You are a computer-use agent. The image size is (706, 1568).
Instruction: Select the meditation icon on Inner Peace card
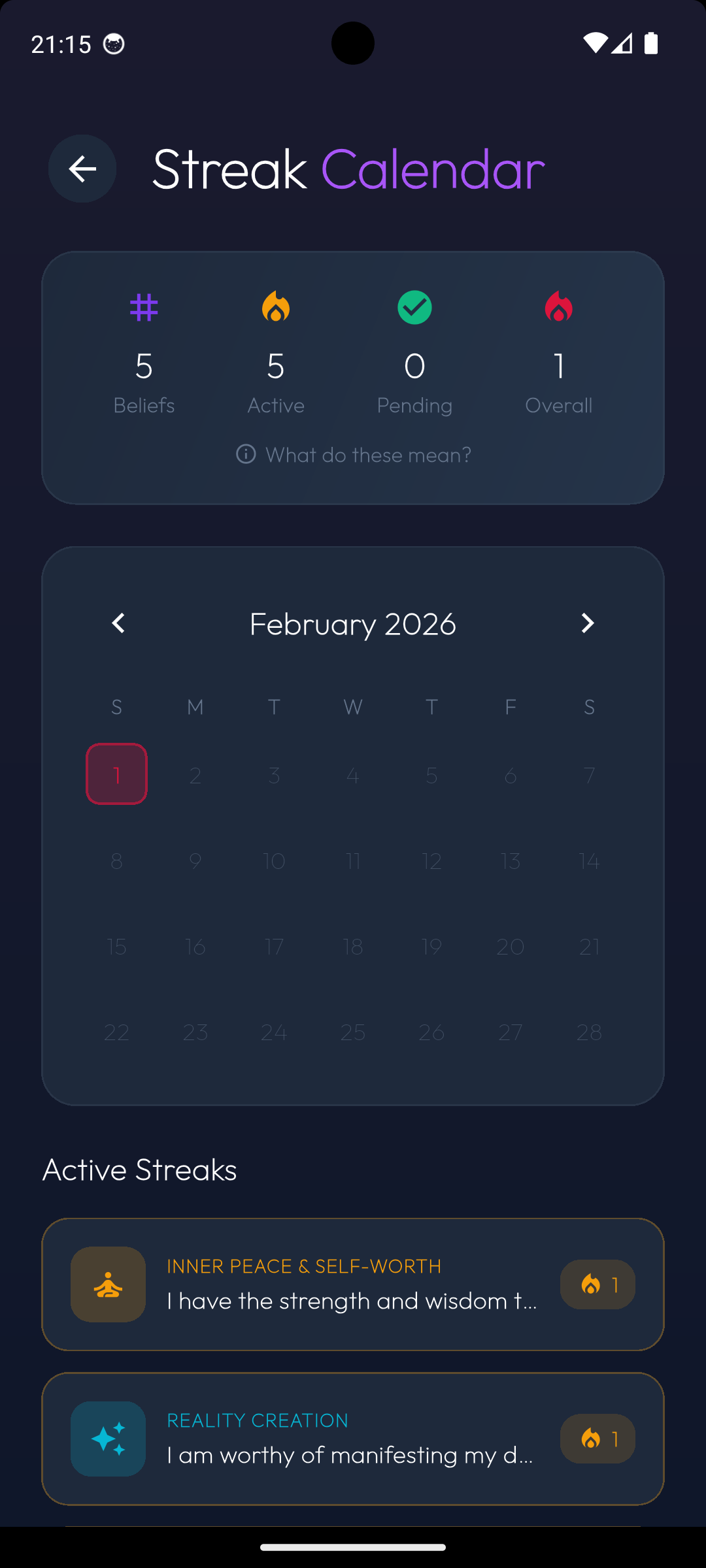click(108, 1283)
